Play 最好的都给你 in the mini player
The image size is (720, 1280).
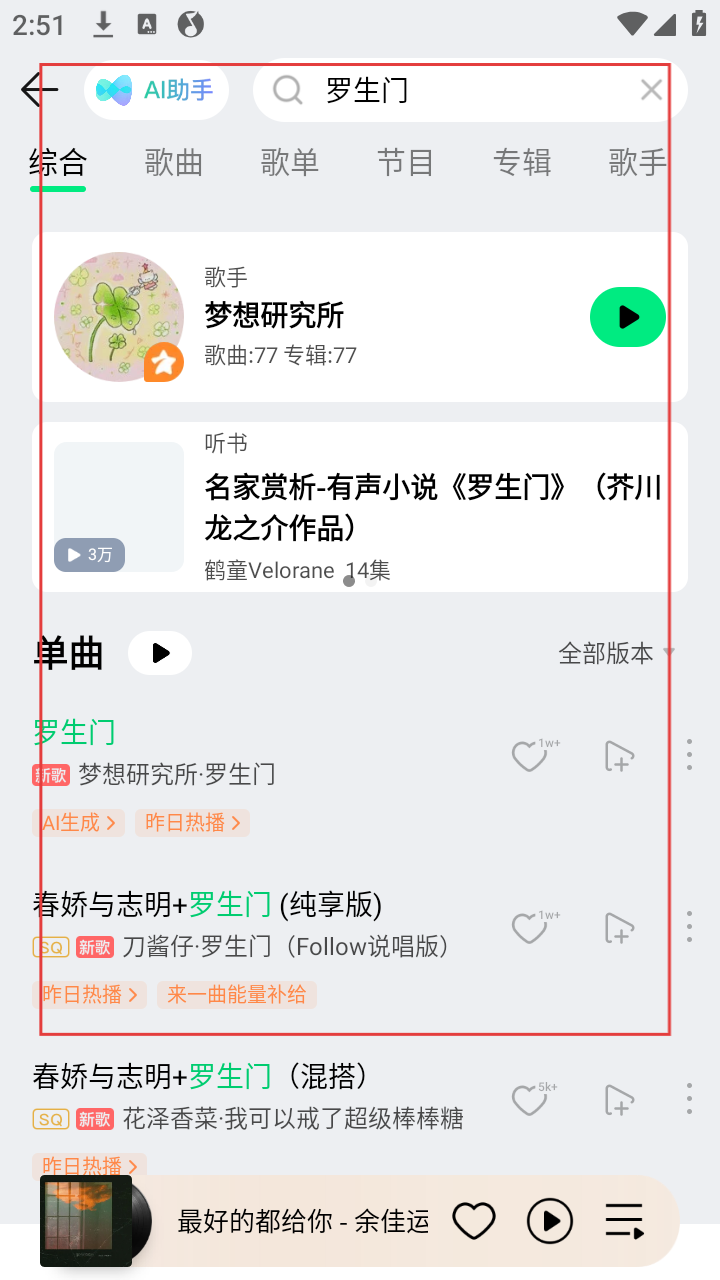[x=549, y=1221]
